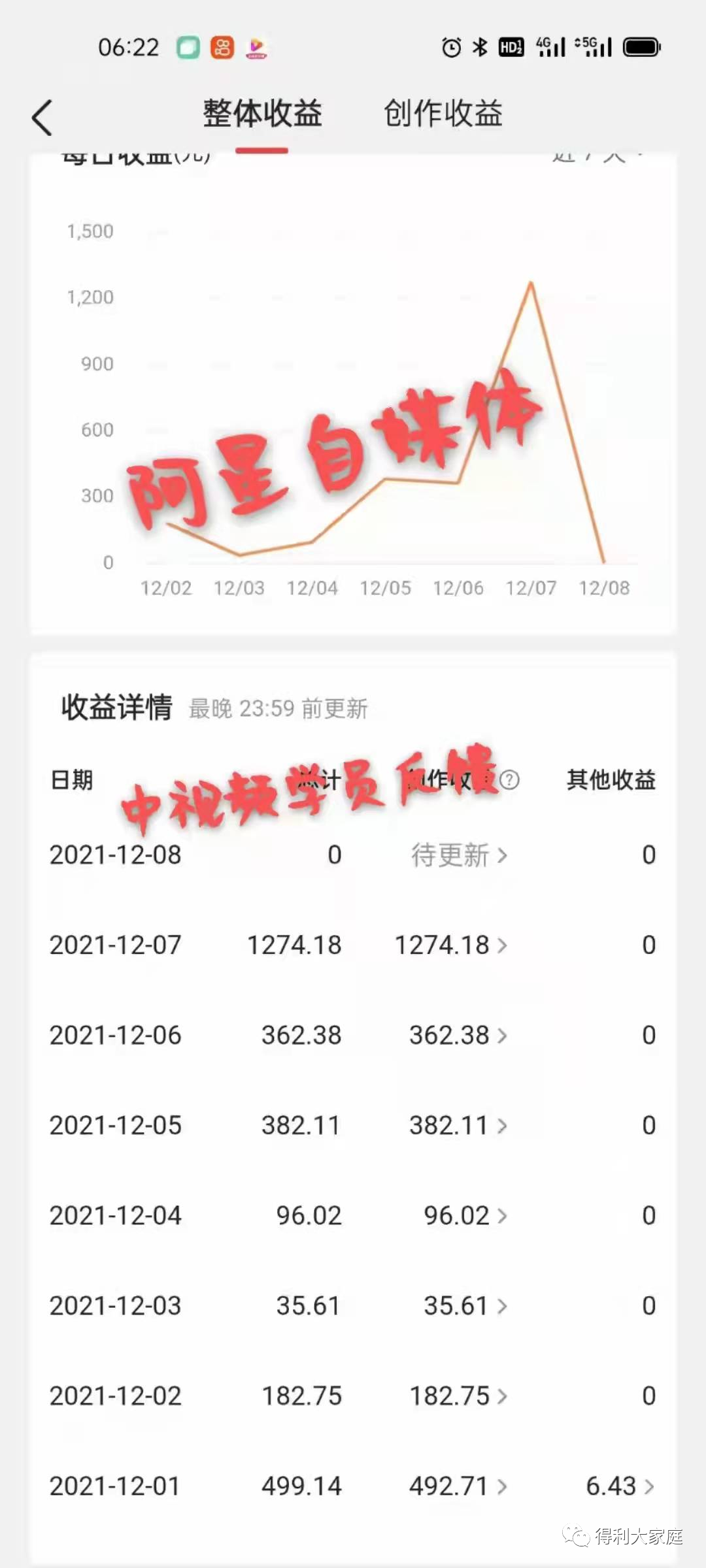The height and width of the screenshot is (1568, 706).
Task: Tap the Bluetooth icon in status bar
Action: point(480,46)
